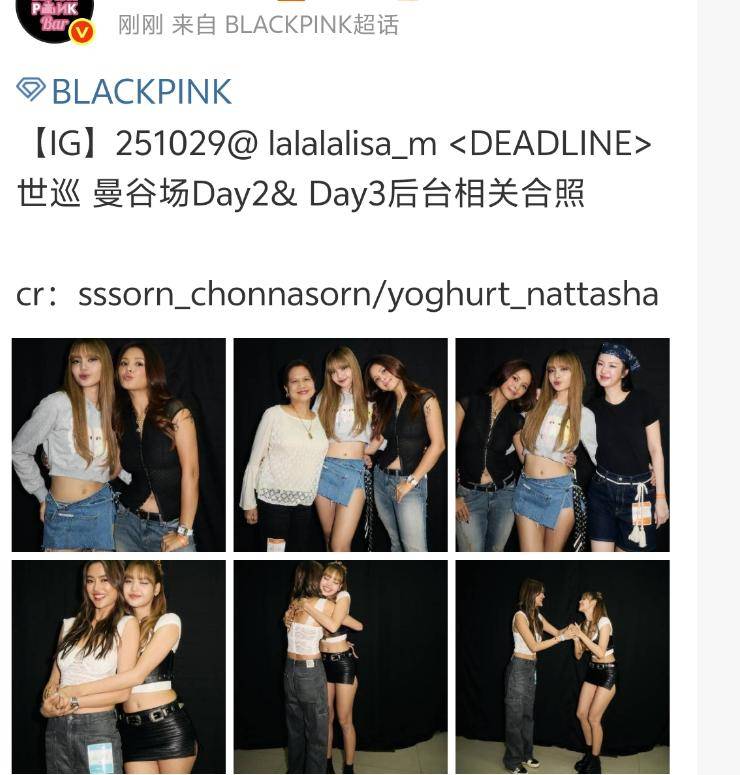
Task: Open the BLACKPINK超话 source link
Action: [311, 24]
